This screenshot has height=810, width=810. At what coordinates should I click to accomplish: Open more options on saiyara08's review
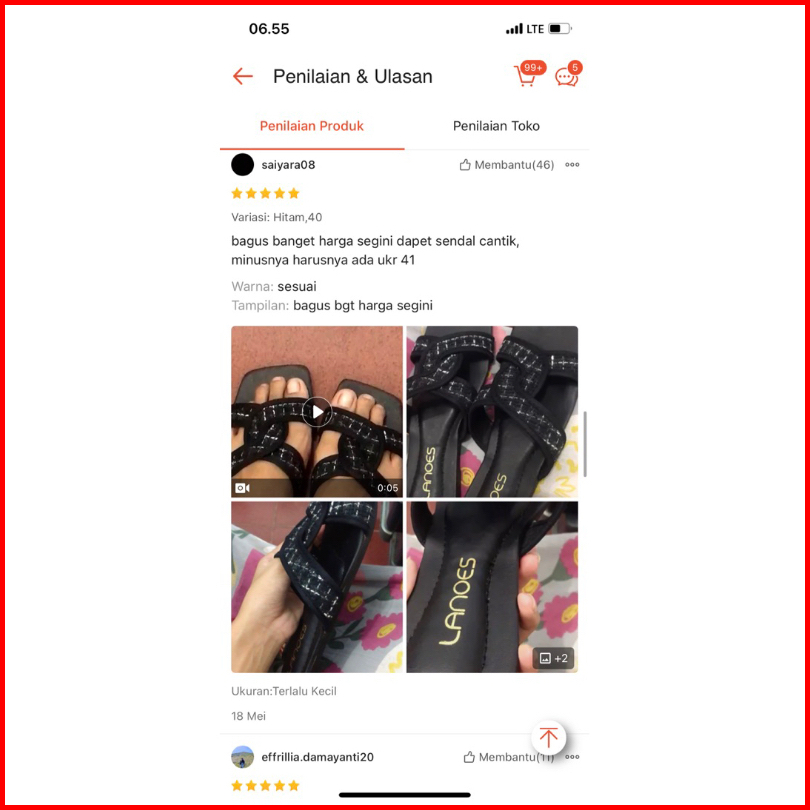(572, 165)
